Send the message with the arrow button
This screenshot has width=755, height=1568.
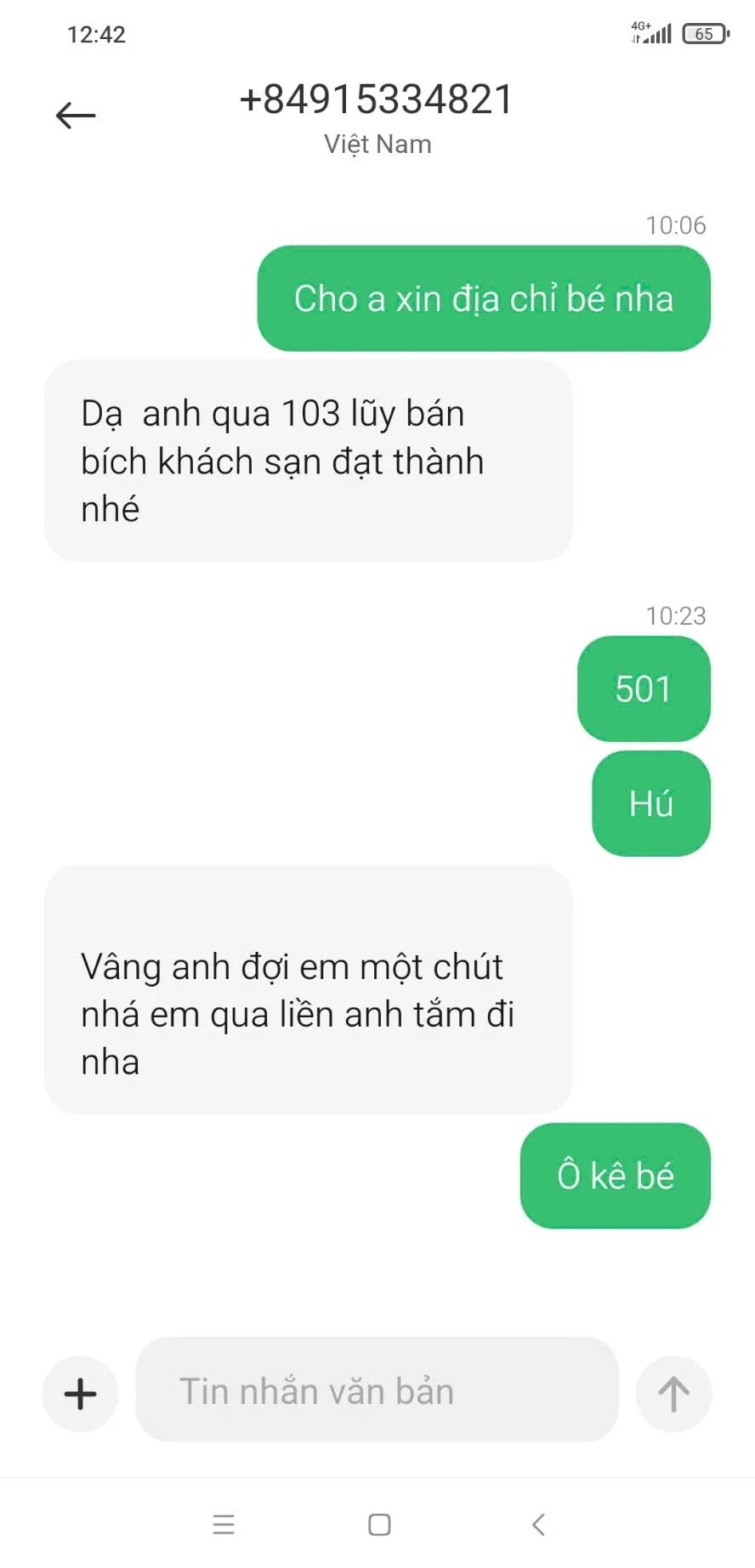pos(673,1394)
